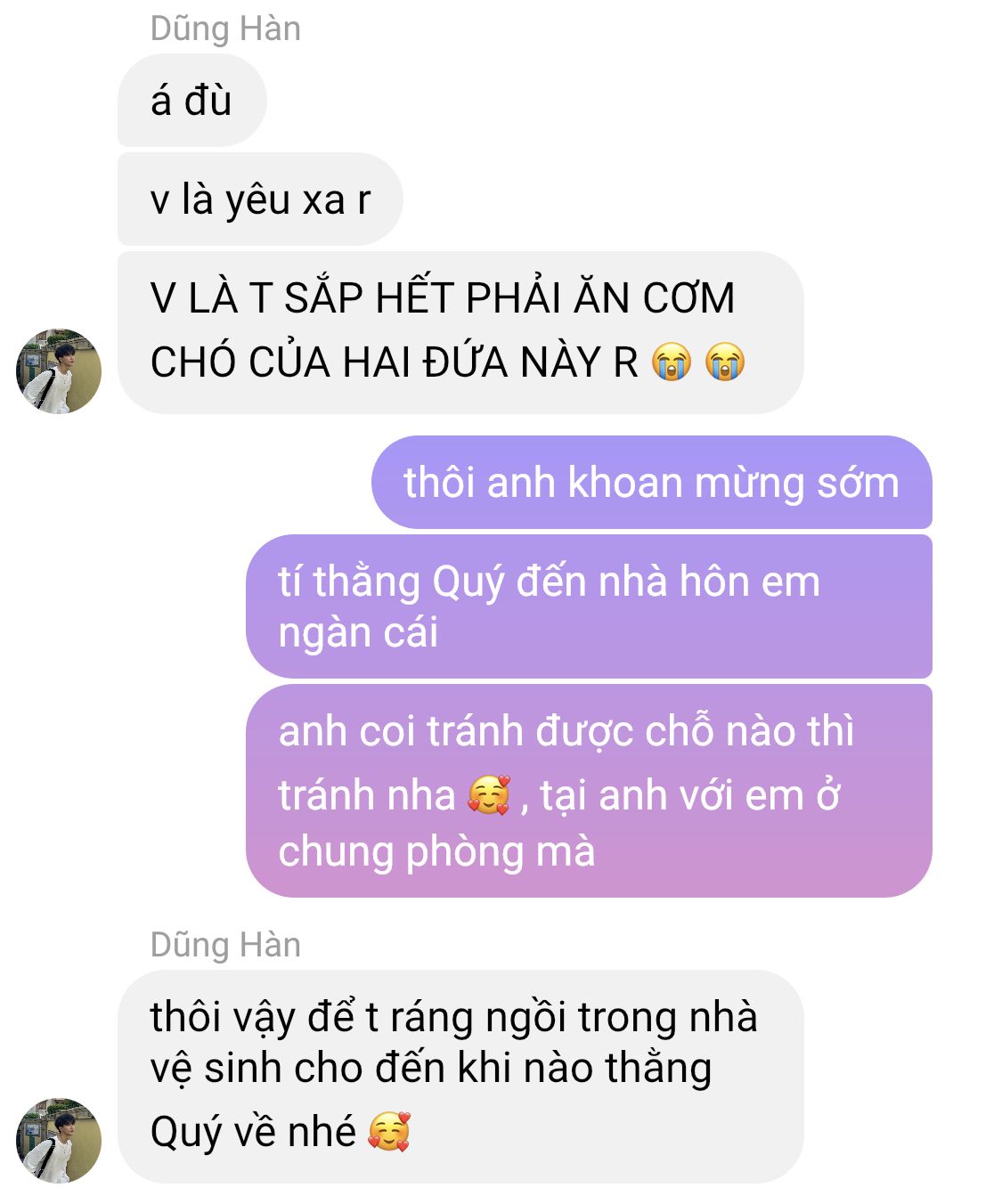Open Dũng Hàn's avatar beside the crying-emoji message
The width and height of the screenshot is (1002, 1204).
click(x=59, y=370)
